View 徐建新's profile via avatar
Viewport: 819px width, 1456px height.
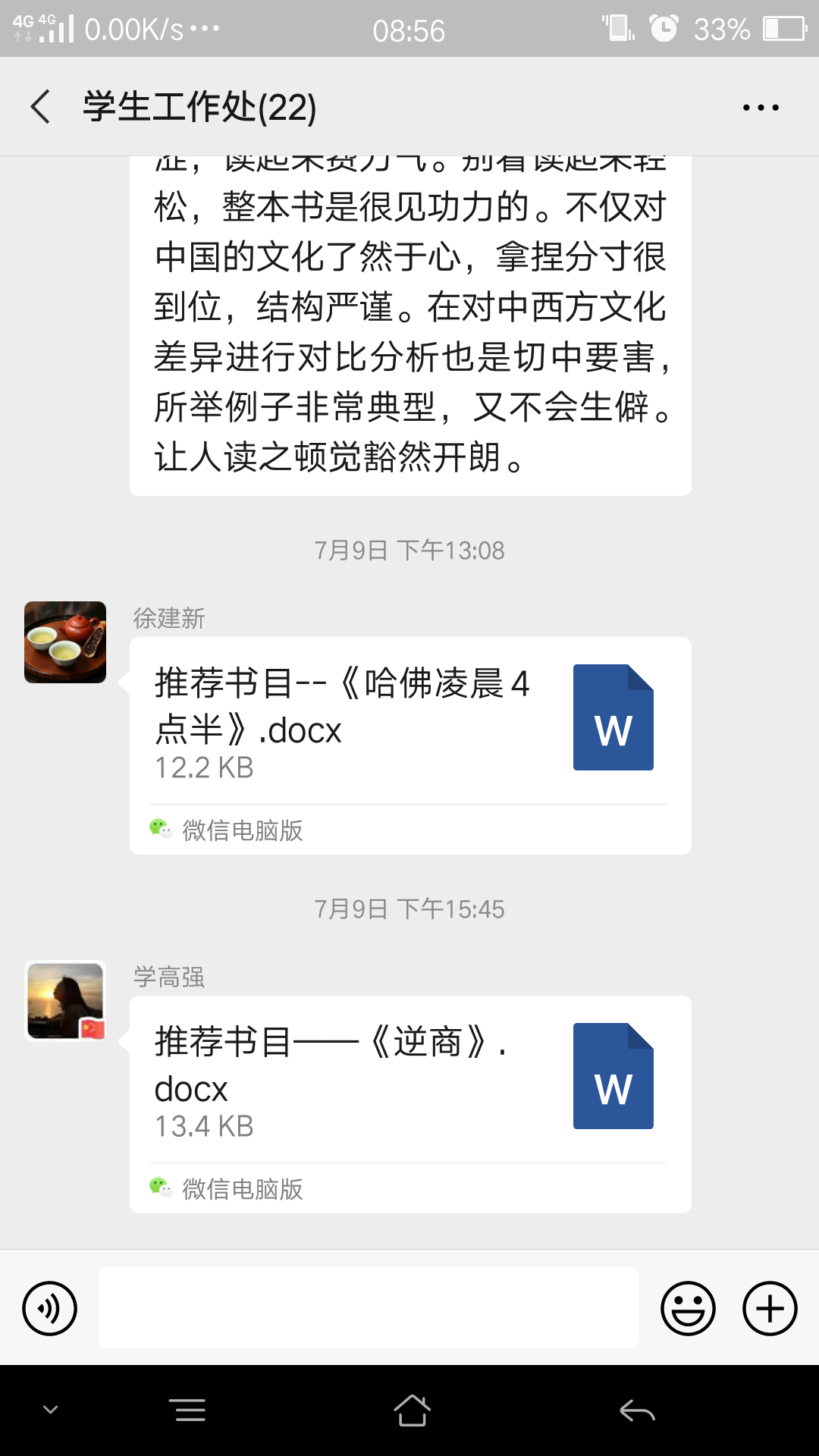[65, 642]
